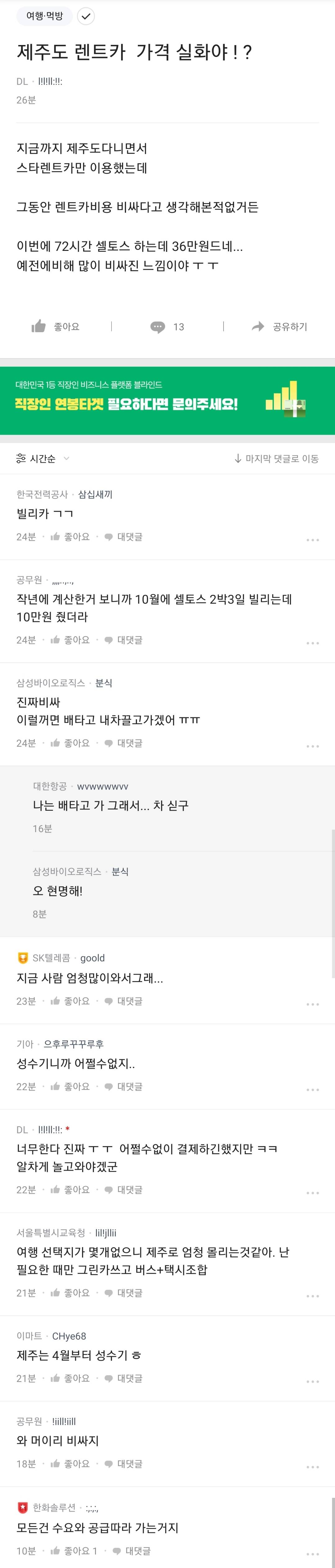Change comment sort order from 시간순
The width and height of the screenshot is (335, 1568).
43,458
